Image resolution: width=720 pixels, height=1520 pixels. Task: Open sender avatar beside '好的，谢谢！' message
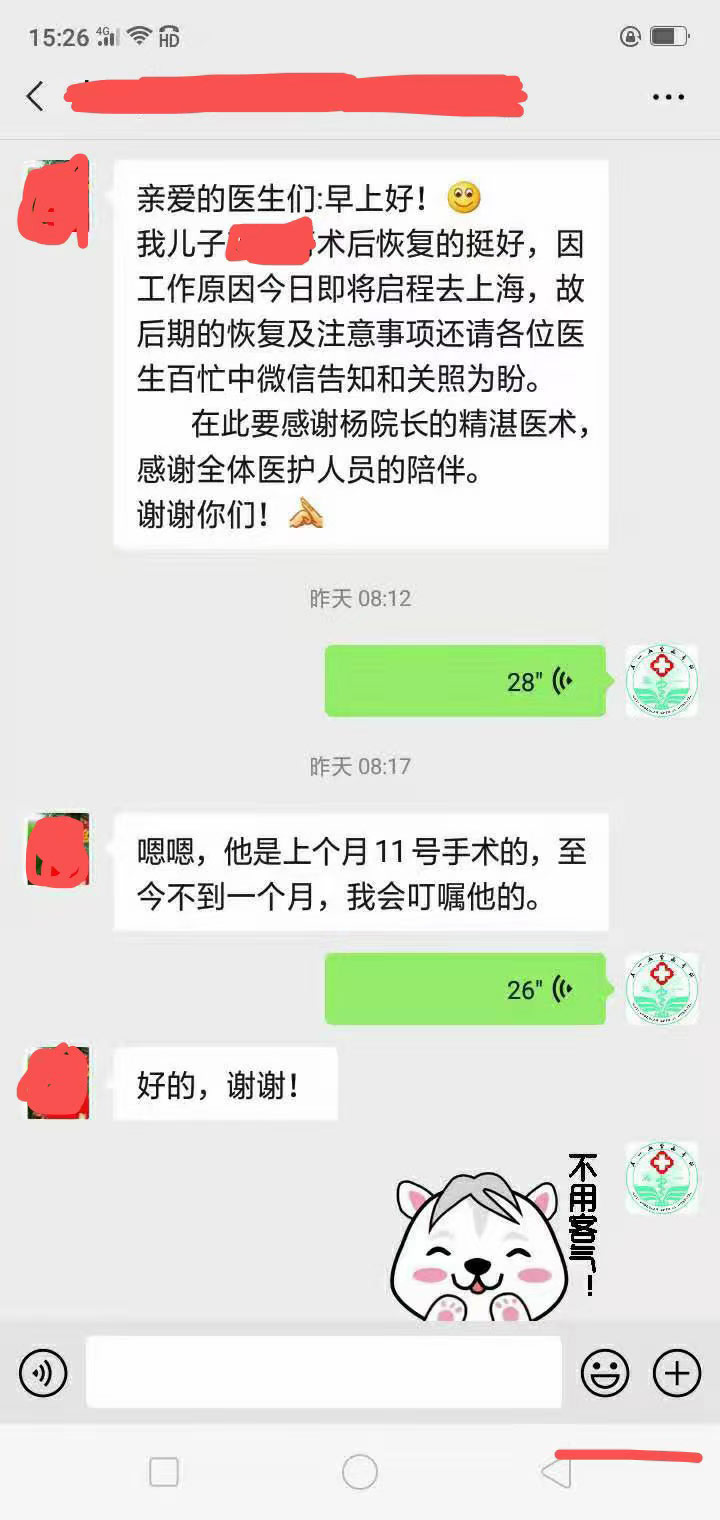[x=57, y=1083]
